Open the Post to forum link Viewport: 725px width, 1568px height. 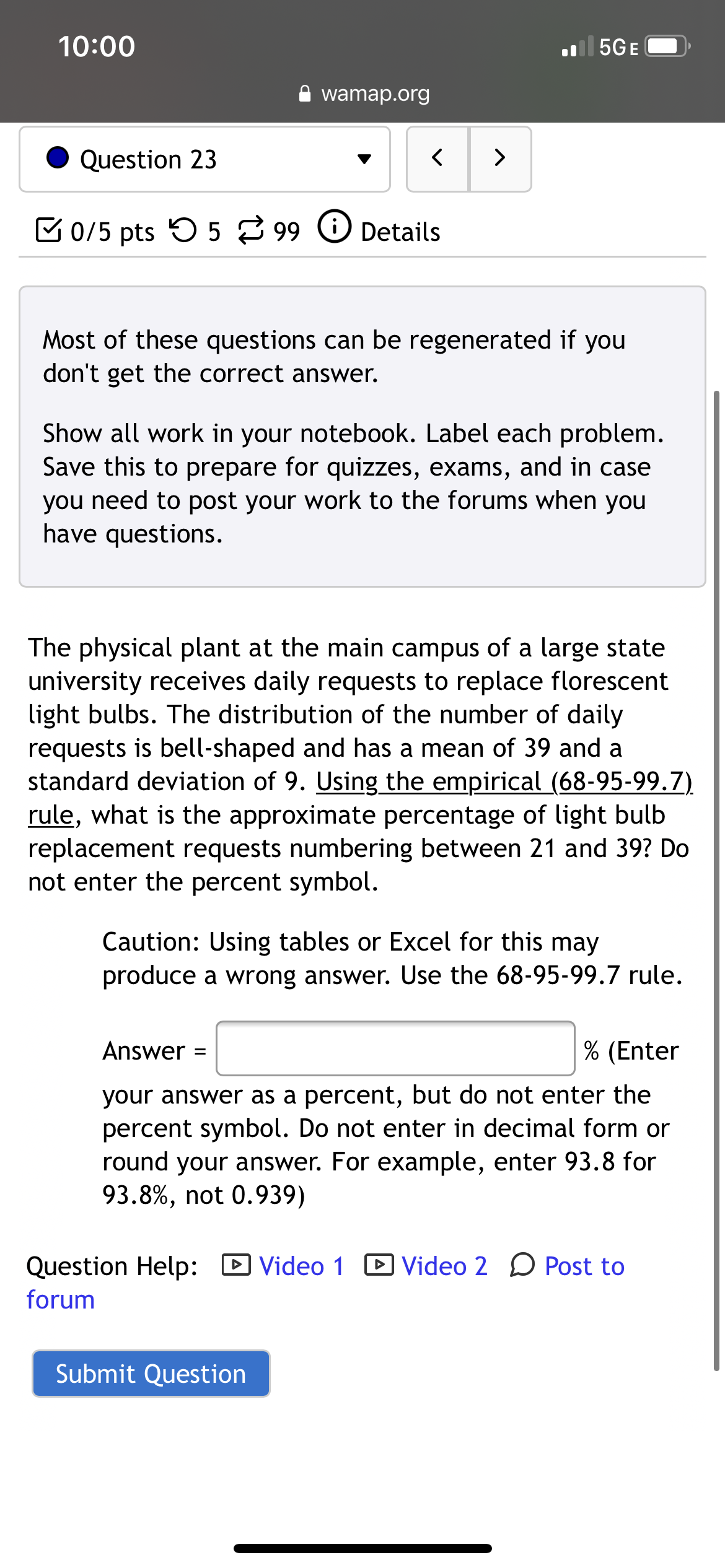tap(583, 1265)
